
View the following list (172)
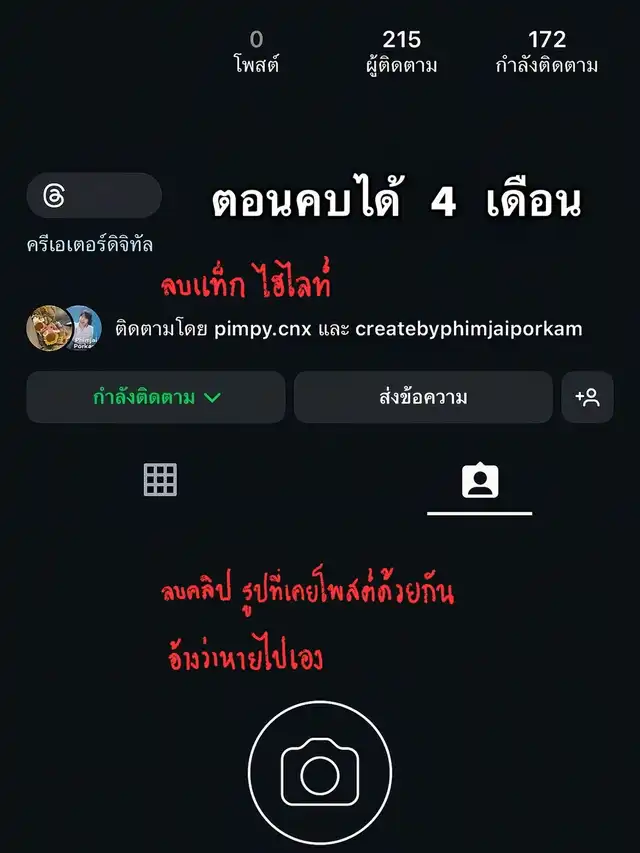547,52
